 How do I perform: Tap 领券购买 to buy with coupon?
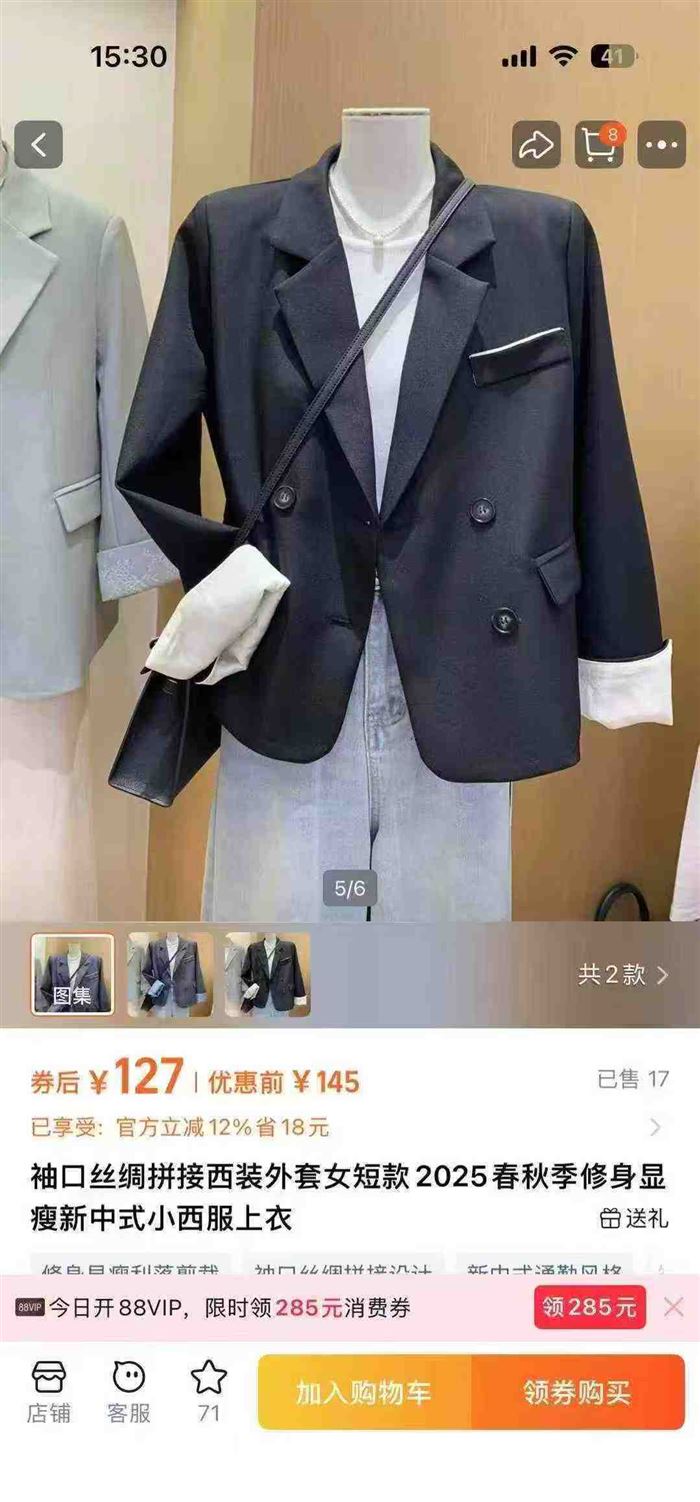pyautogui.click(x=578, y=1392)
